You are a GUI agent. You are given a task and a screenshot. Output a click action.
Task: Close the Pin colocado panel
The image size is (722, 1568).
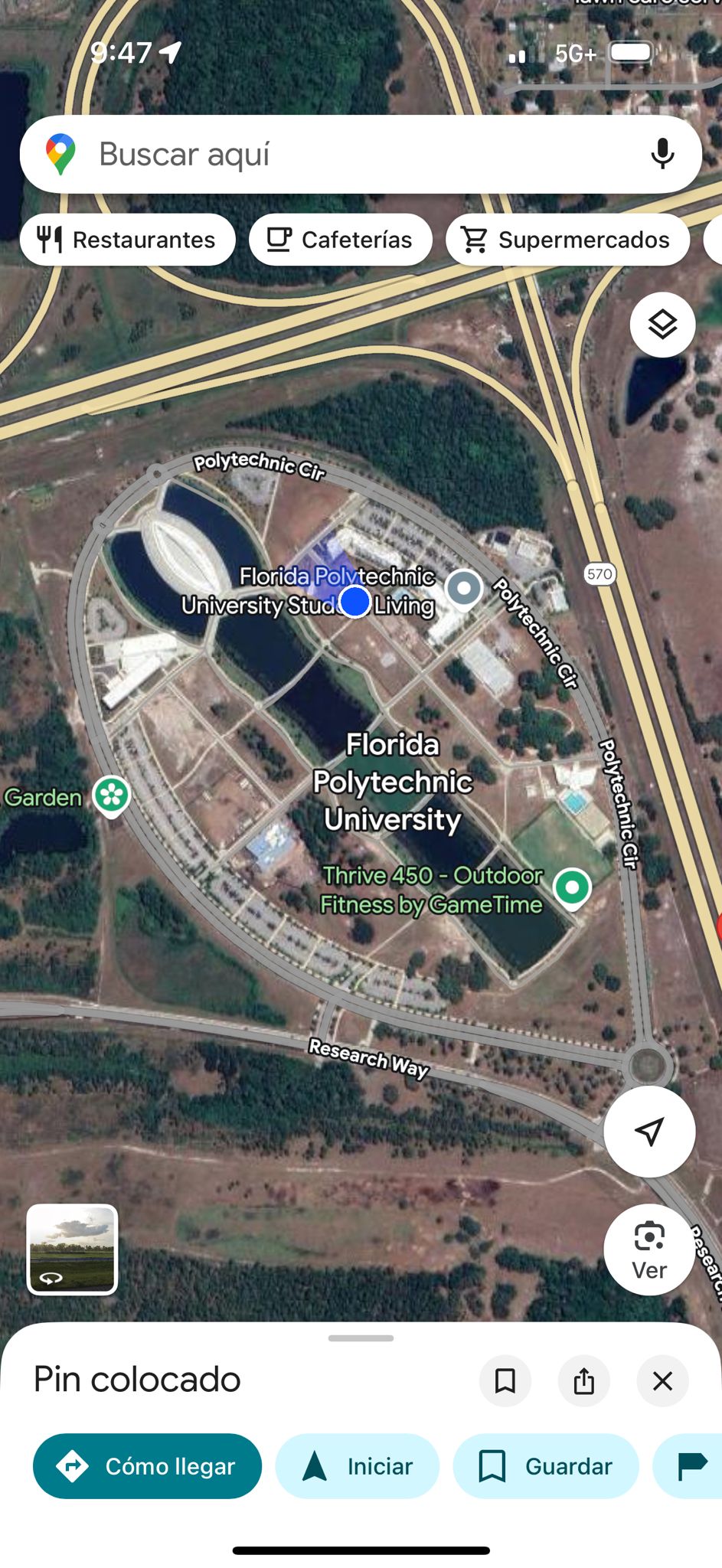(x=662, y=1380)
